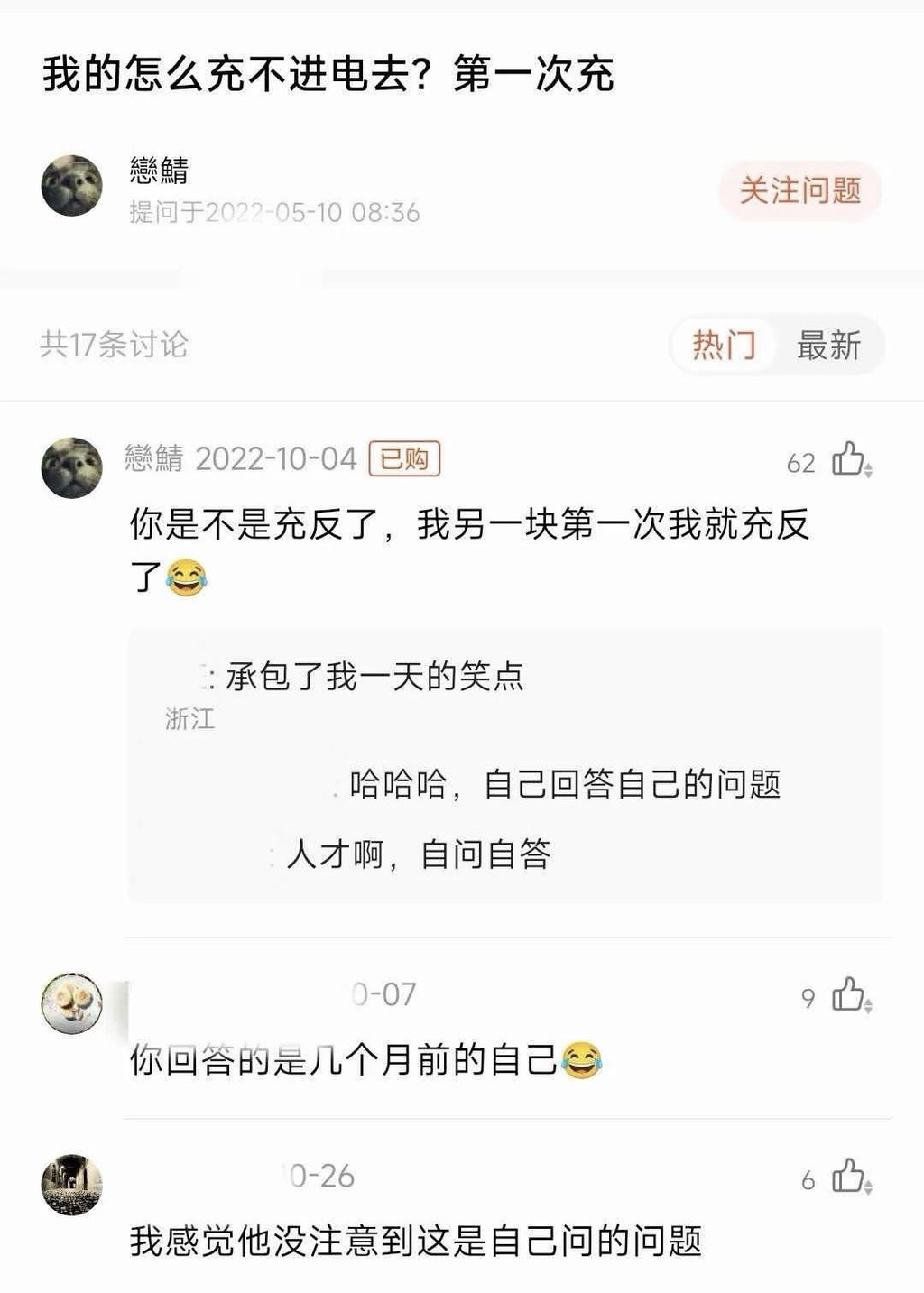
Task: Tap the 关注问题 button
Action: click(799, 191)
